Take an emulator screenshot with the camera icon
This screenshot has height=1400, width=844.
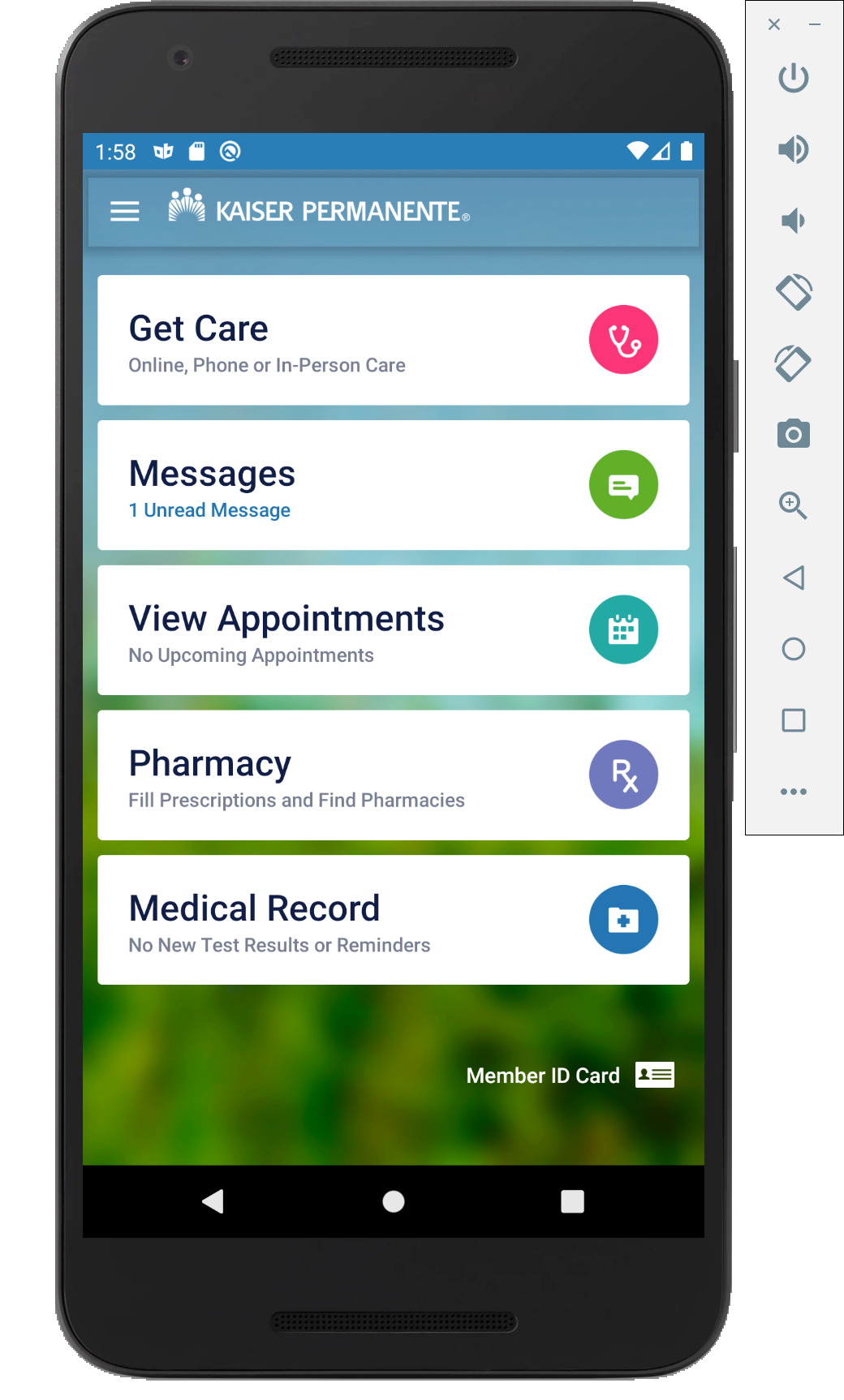coord(794,434)
